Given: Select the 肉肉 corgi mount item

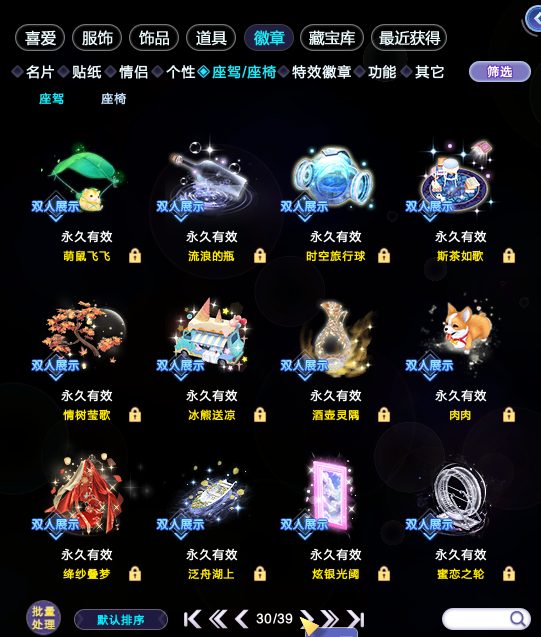Looking at the screenshot, I should coord(460,360).
